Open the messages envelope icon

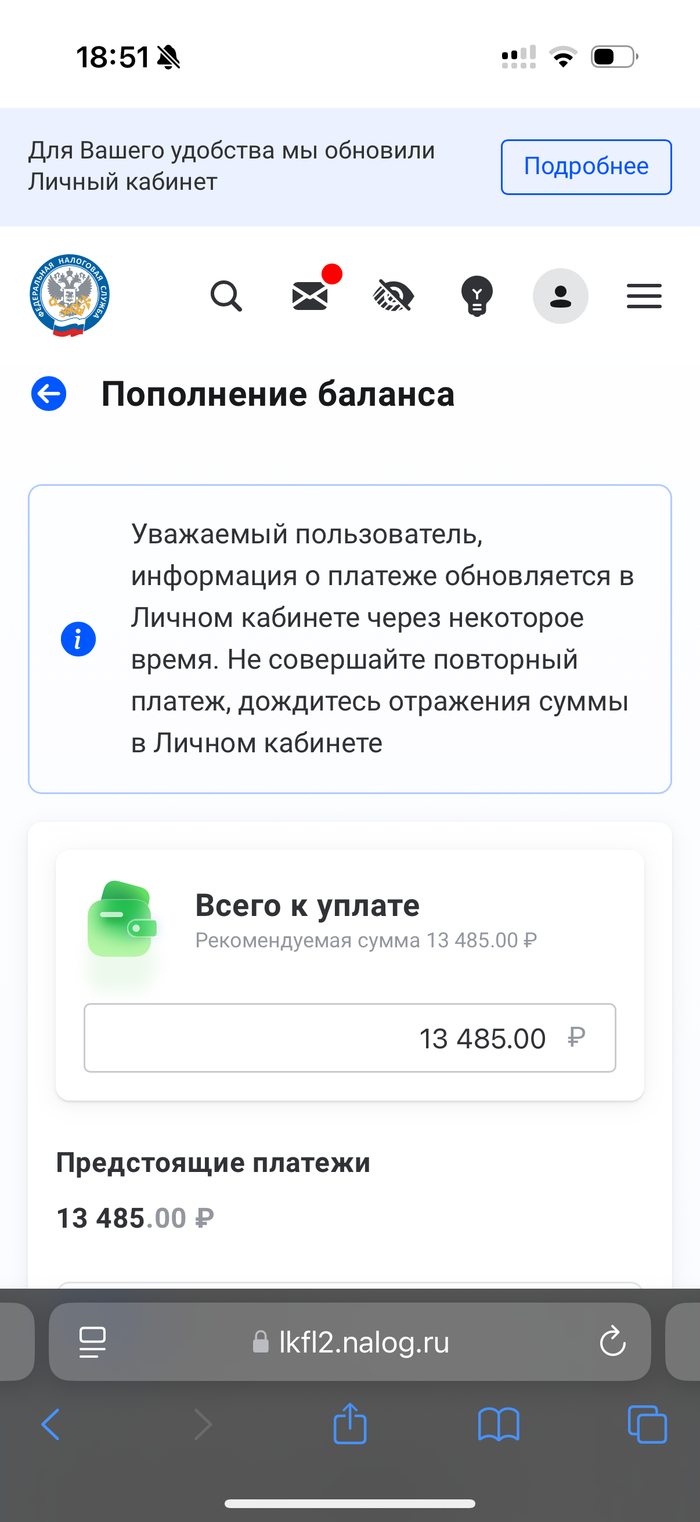(311, 296)
